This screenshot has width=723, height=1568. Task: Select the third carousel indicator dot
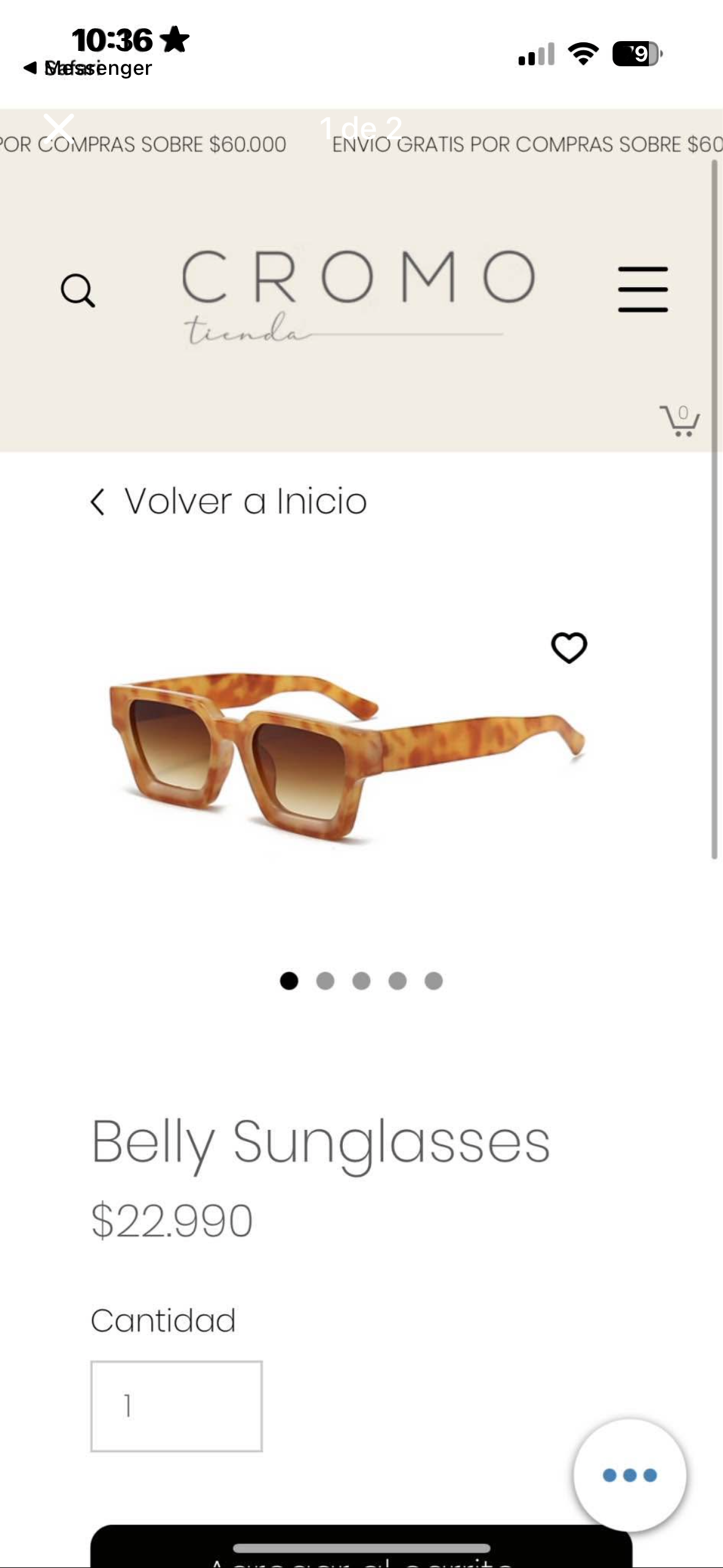pos(361,981)
